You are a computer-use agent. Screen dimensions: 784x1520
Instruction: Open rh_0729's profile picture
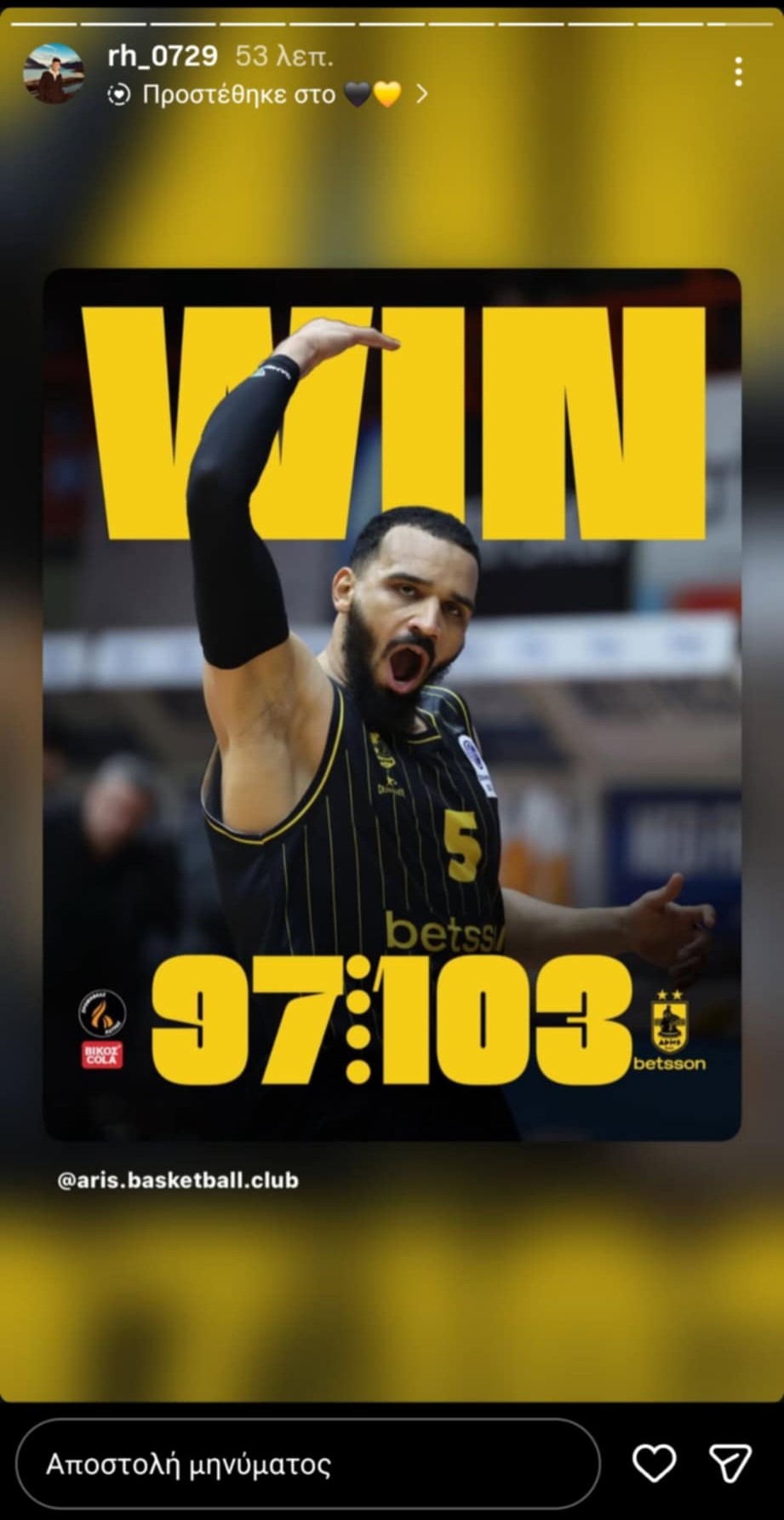[x=54, y=74]
